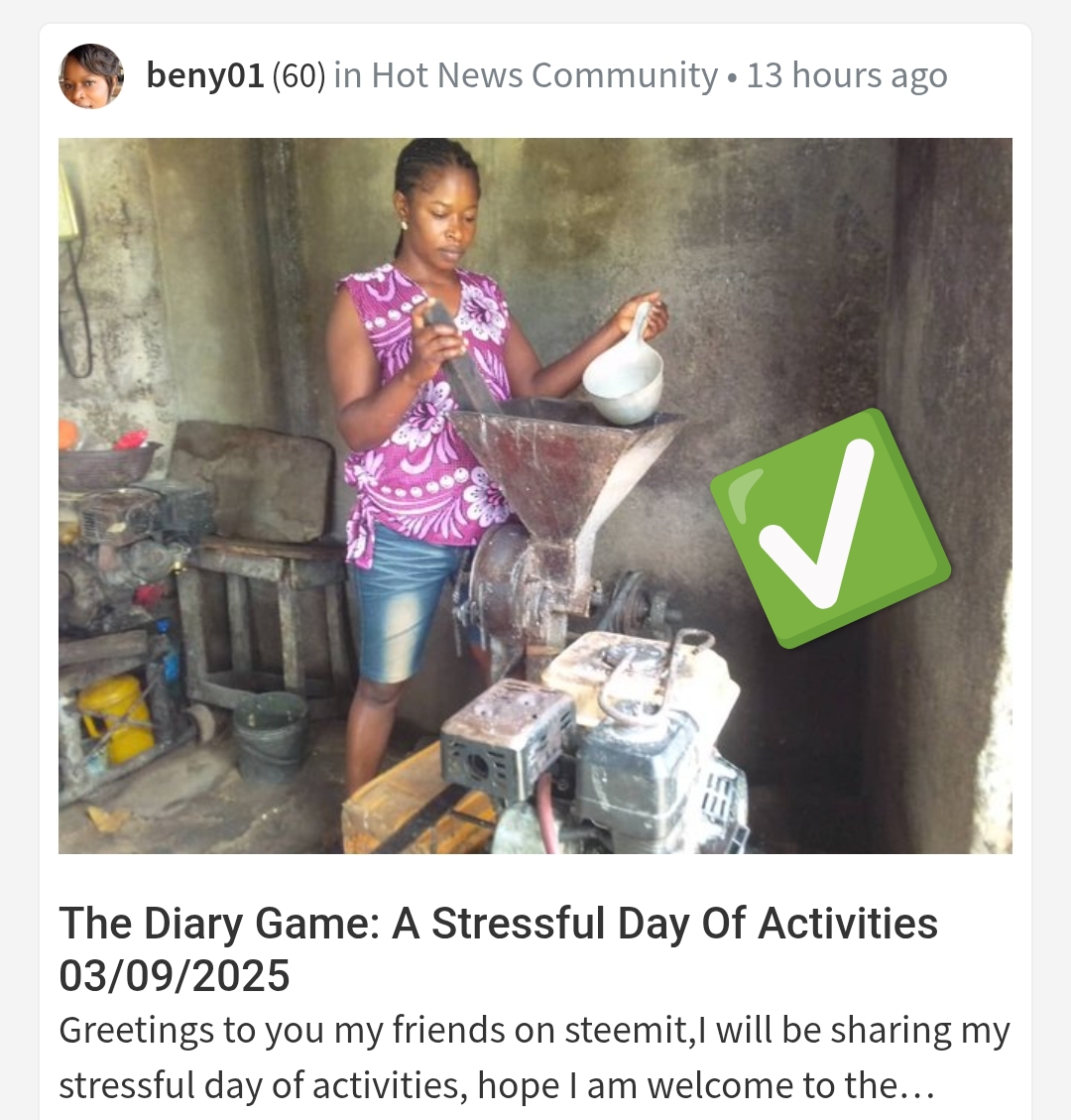Open the post's cover image
The width and height of the screenshot is (1071, 1120).
click(x=535, y=495)
